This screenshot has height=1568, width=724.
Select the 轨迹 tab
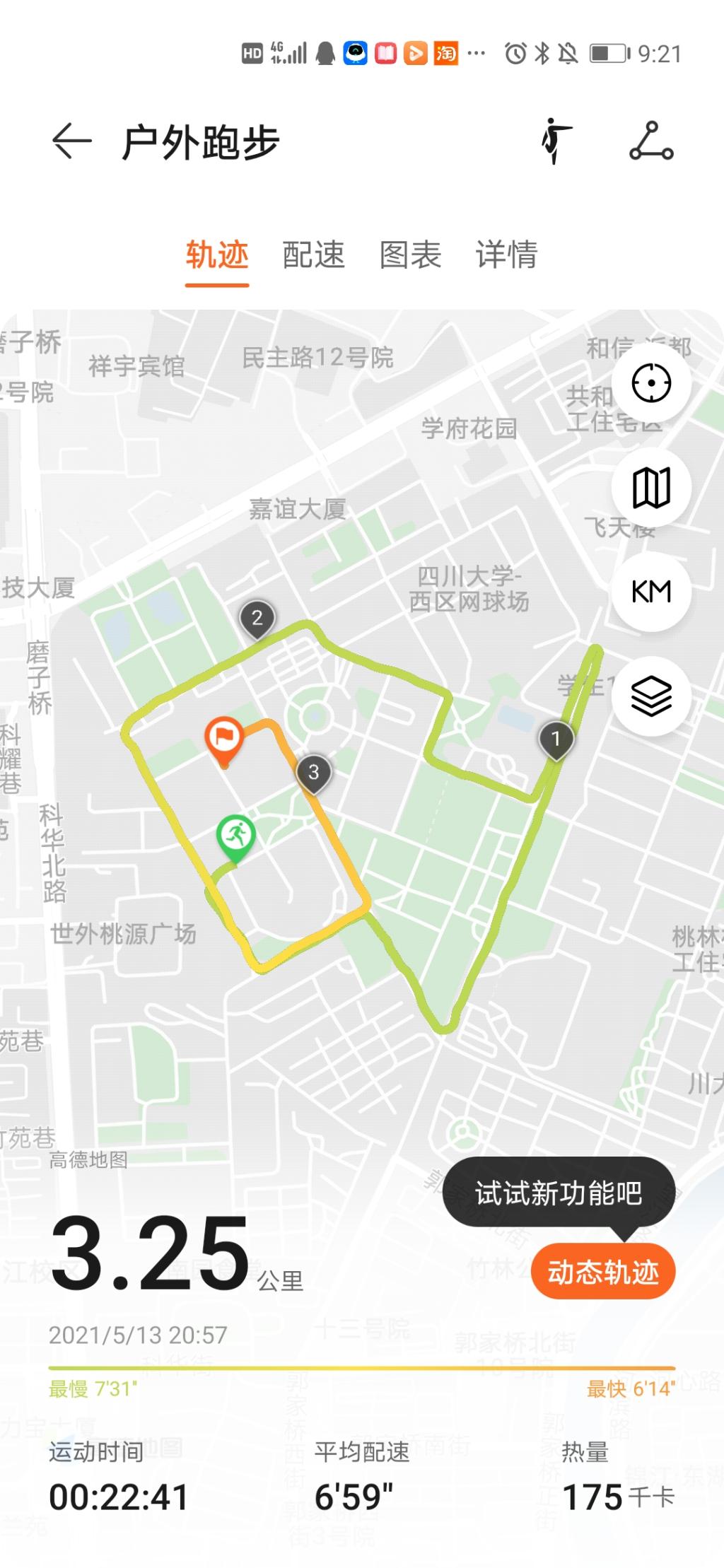click(217, 255)
